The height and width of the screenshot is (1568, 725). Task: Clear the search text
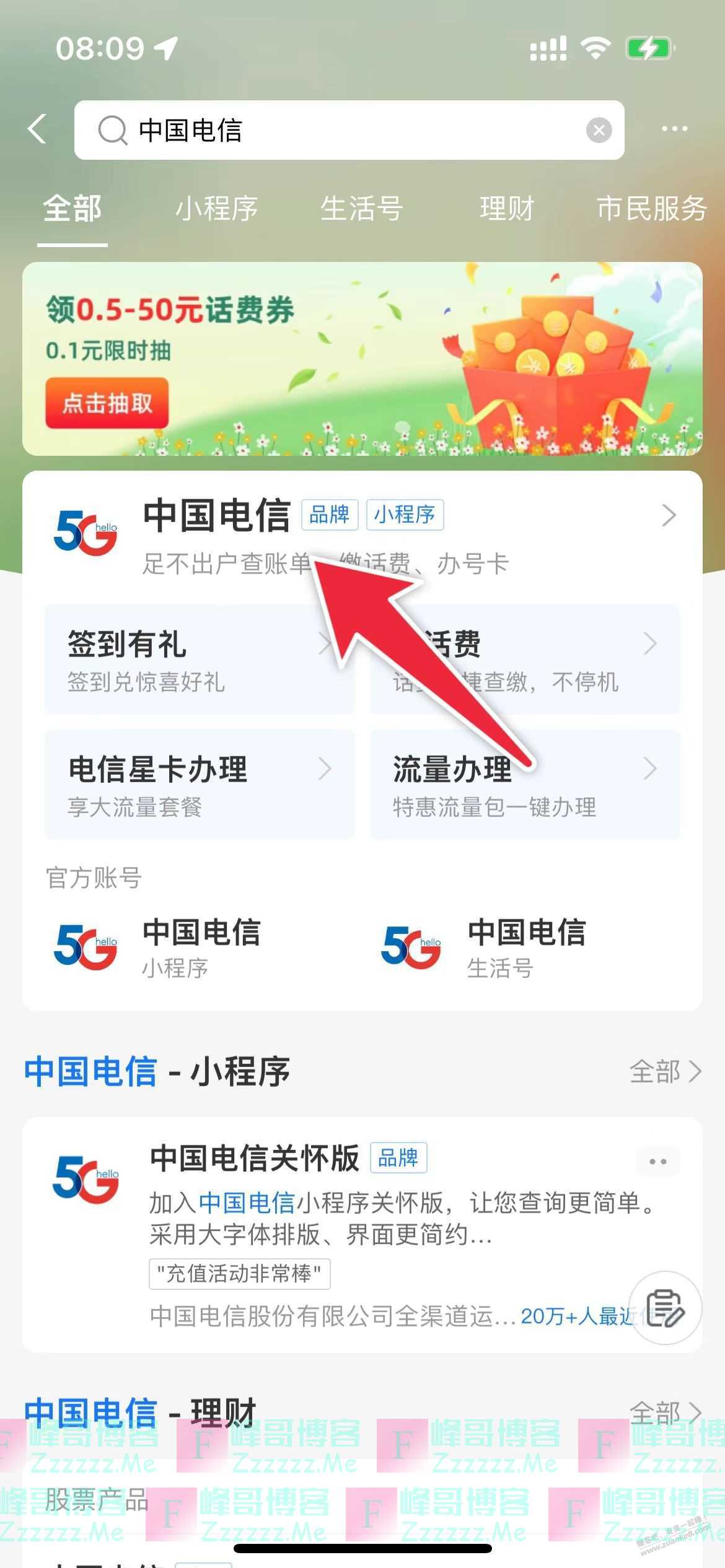[x=599, y=130]
